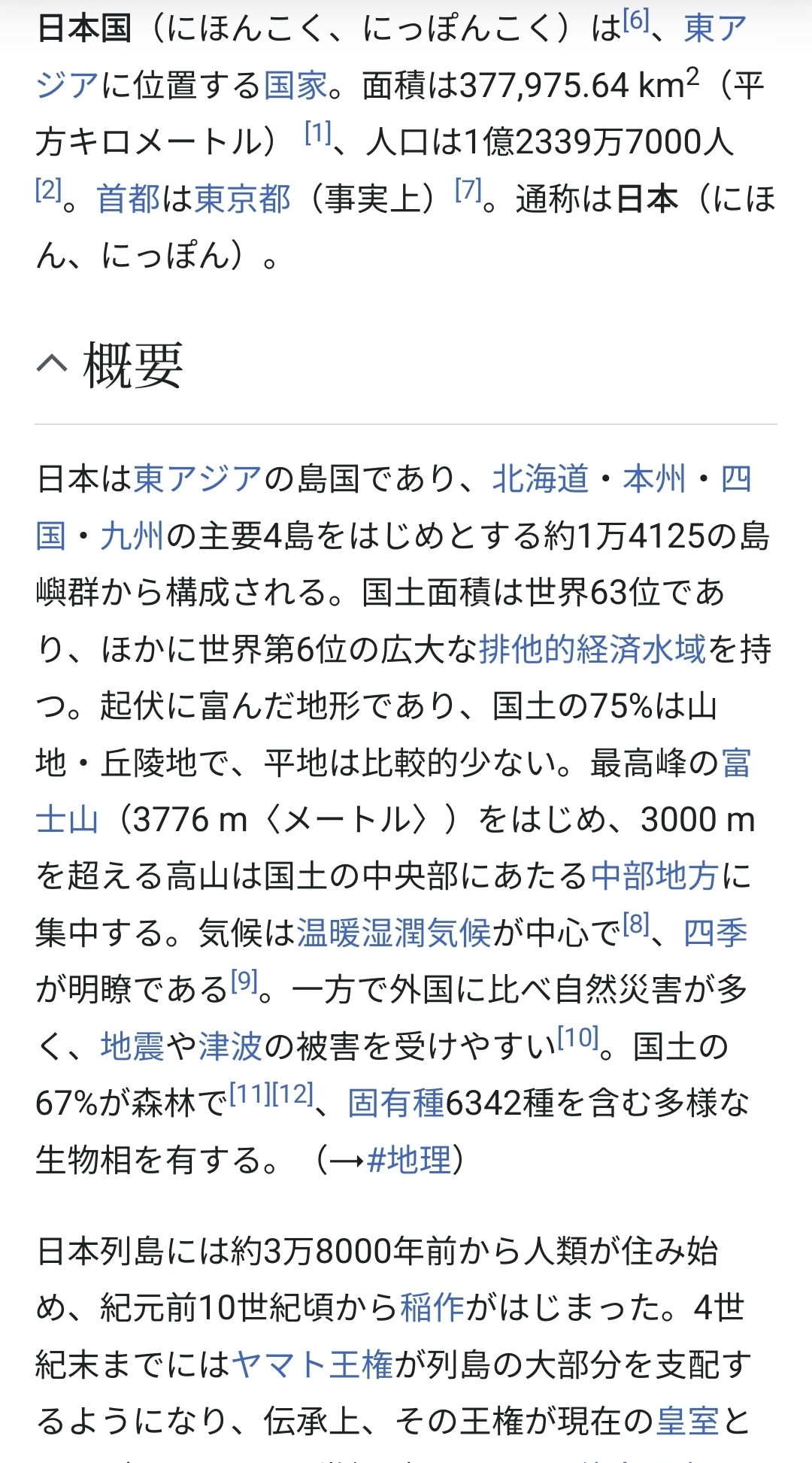Open the 四季 link

tap(715, 933)
